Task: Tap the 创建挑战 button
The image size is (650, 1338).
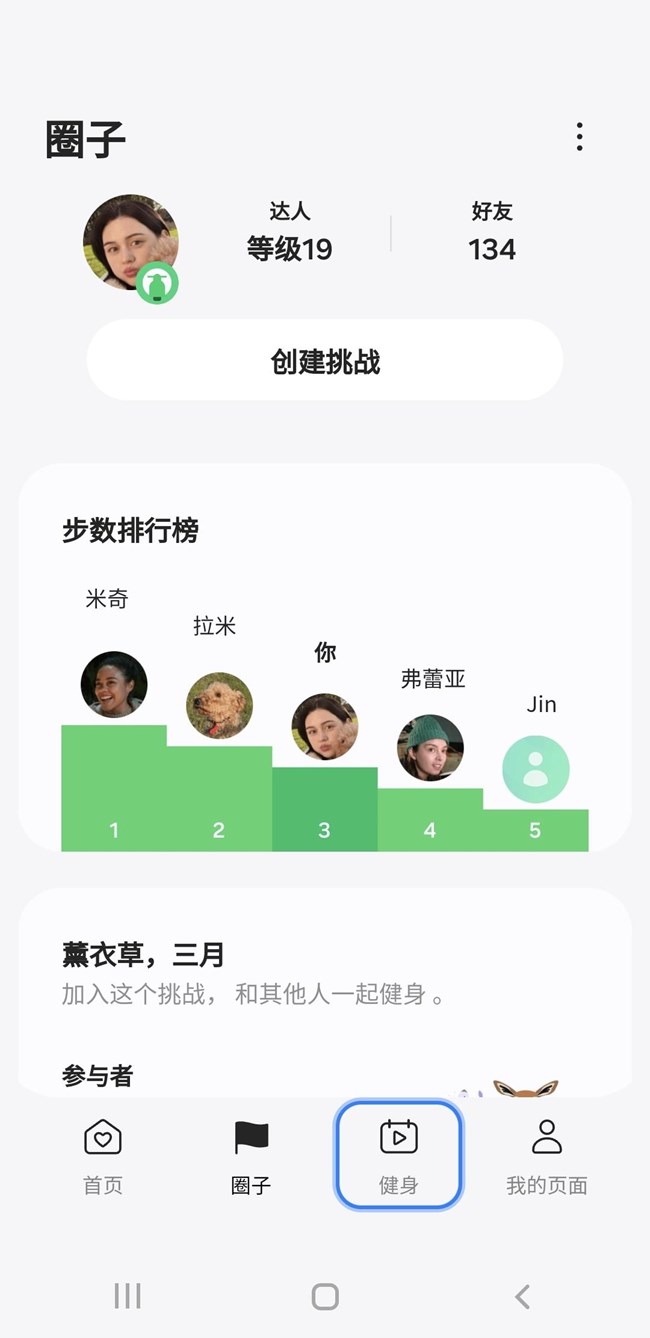Action: pyautogui.click(x=325, y=361)
